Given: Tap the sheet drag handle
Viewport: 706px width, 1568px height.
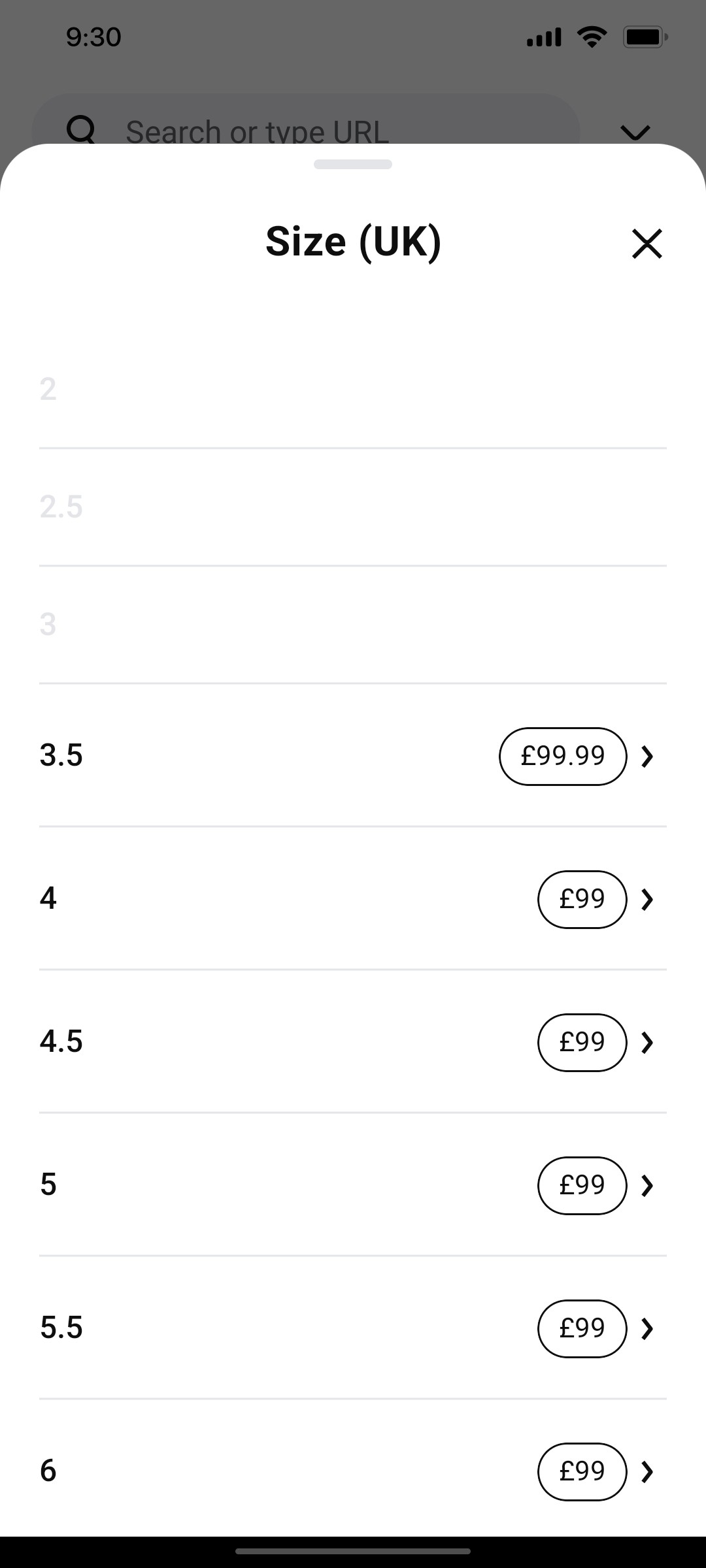Looking at the screenshot, I should coord(353,165).
